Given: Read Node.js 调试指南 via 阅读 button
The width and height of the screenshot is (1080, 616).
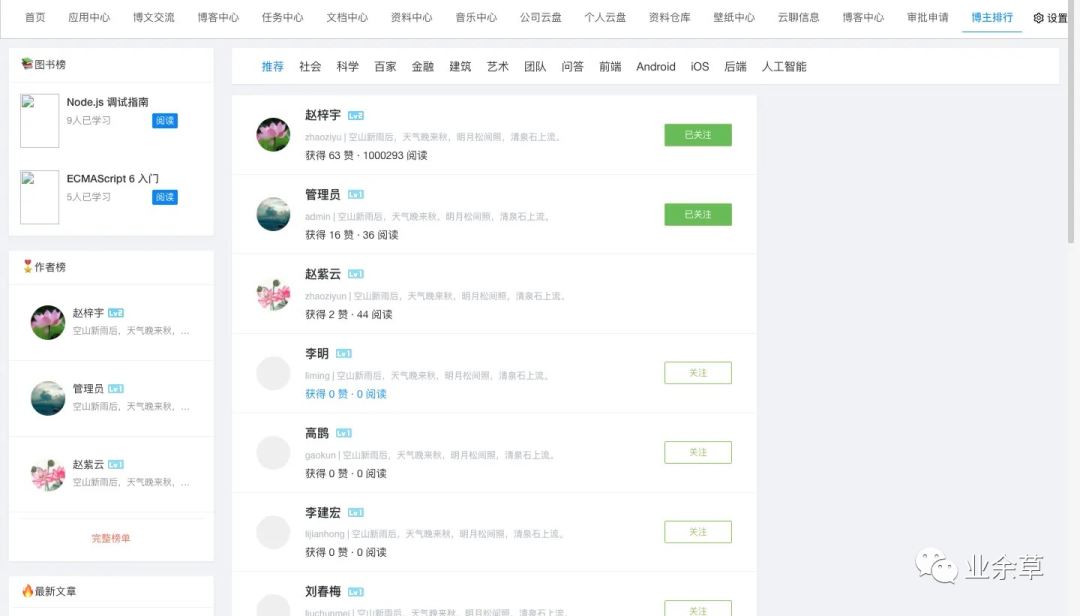Looking at the screenshot, I should tap(165, 121).
